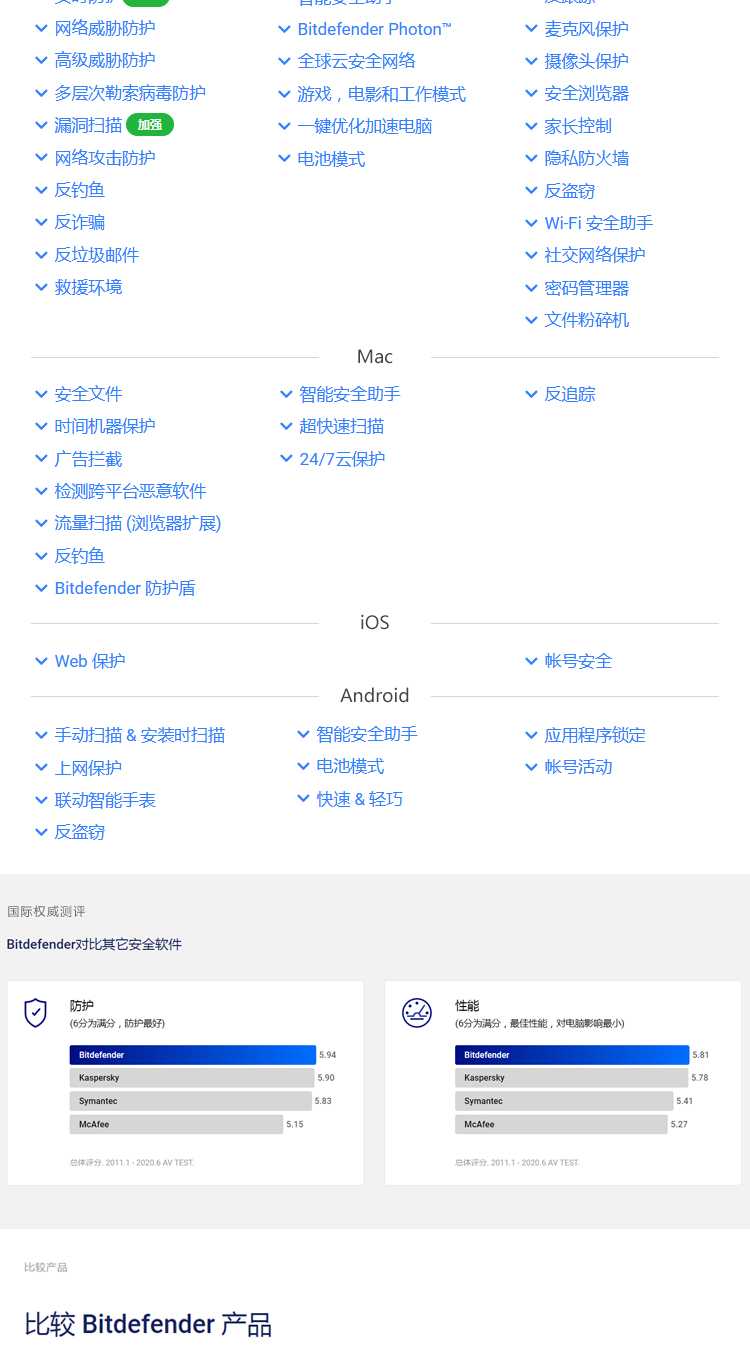
Task: Expand Wi-Fi 安全助手 item
Action: (x=598, y=223)
